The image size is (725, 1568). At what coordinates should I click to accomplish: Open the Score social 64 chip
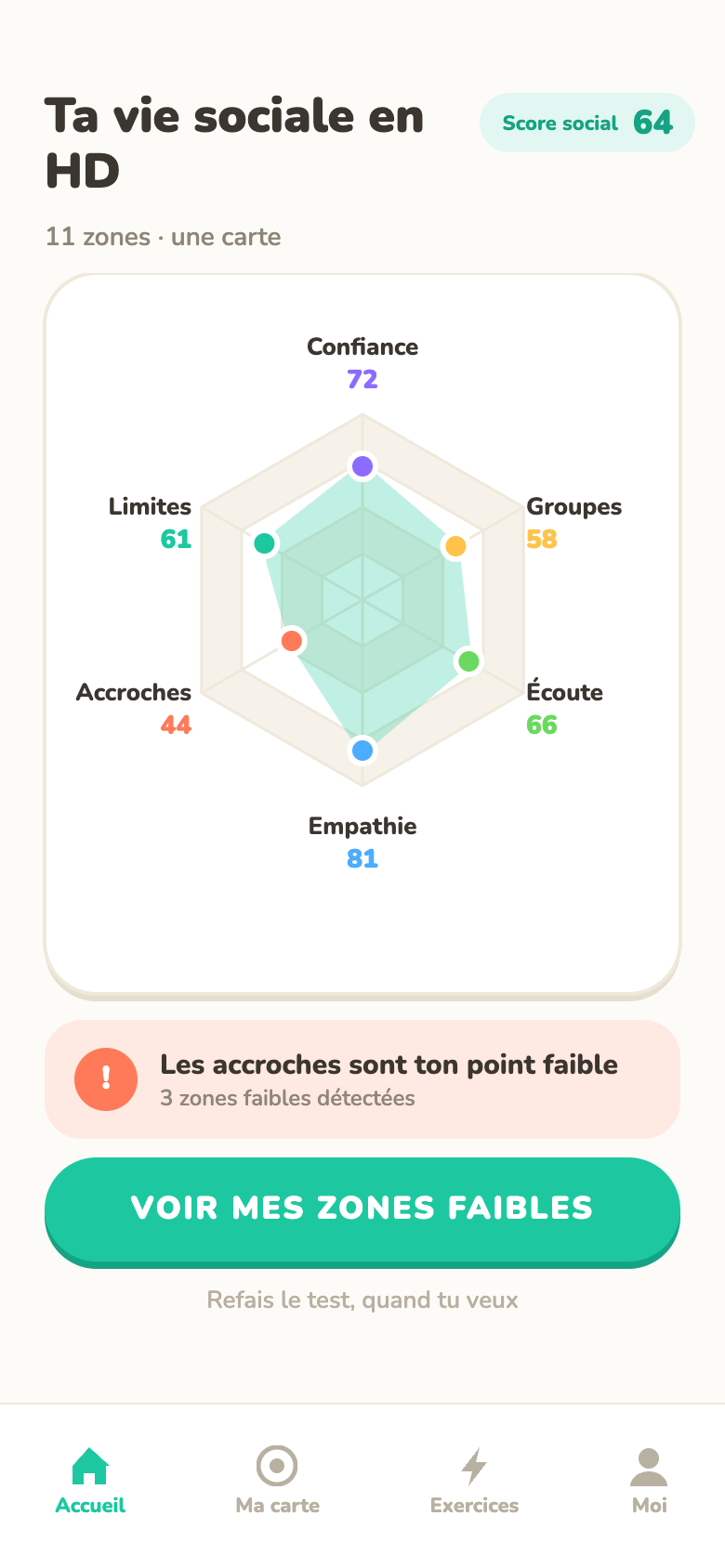587,123
